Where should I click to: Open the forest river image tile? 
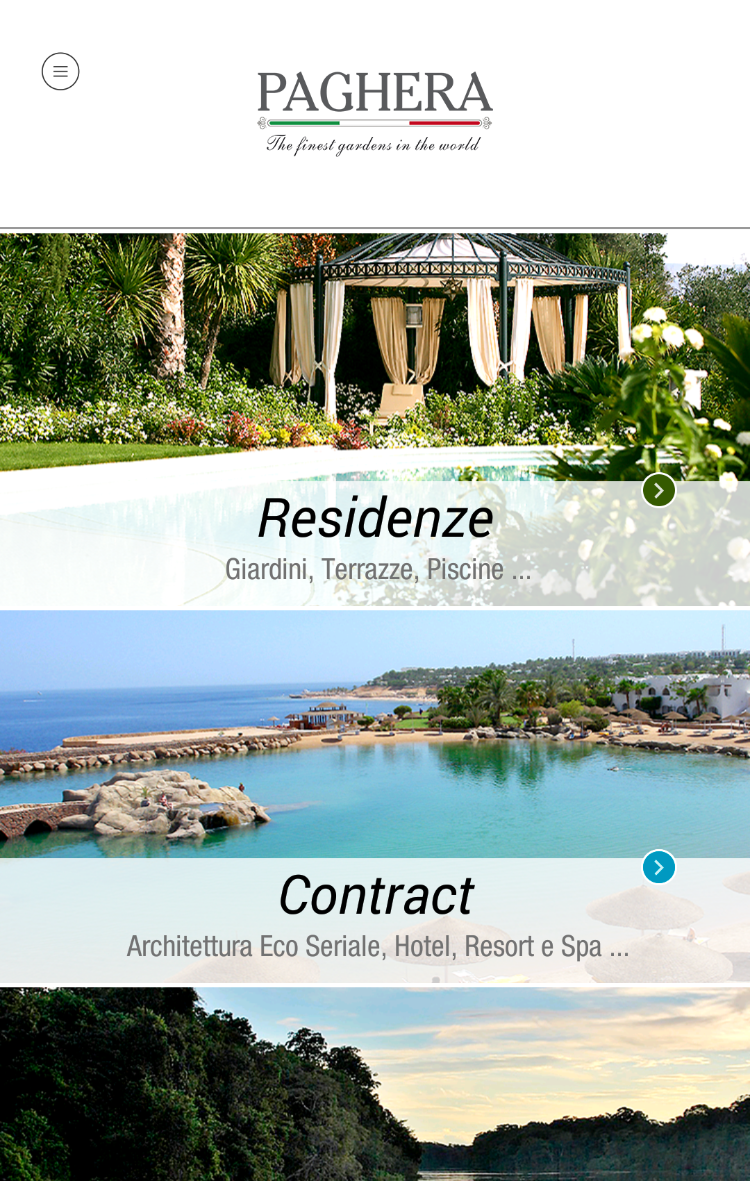click(375, 1085)
